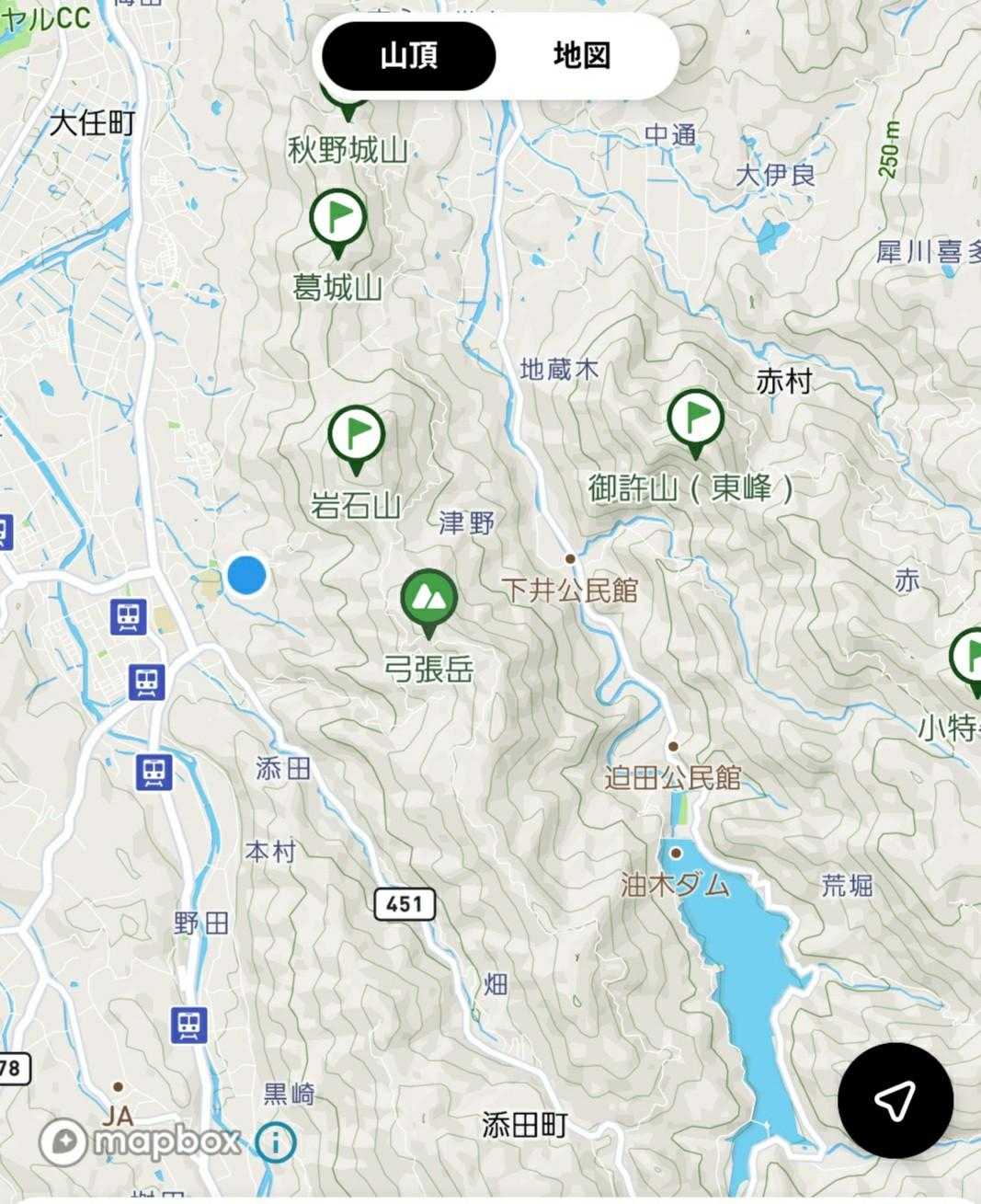This screenshot has width=981, height=1204.
Task: Switch to the 地図 tab
Action: 582,56
